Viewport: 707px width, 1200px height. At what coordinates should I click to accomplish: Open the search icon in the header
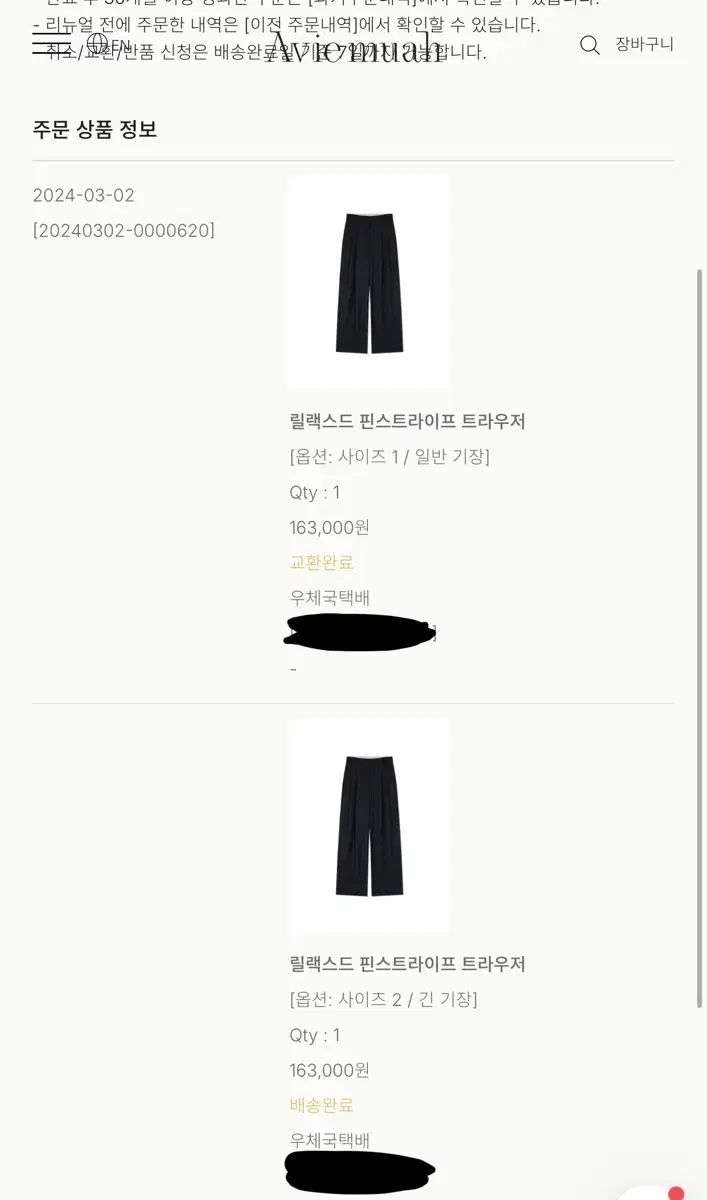[x=590, y=45]
